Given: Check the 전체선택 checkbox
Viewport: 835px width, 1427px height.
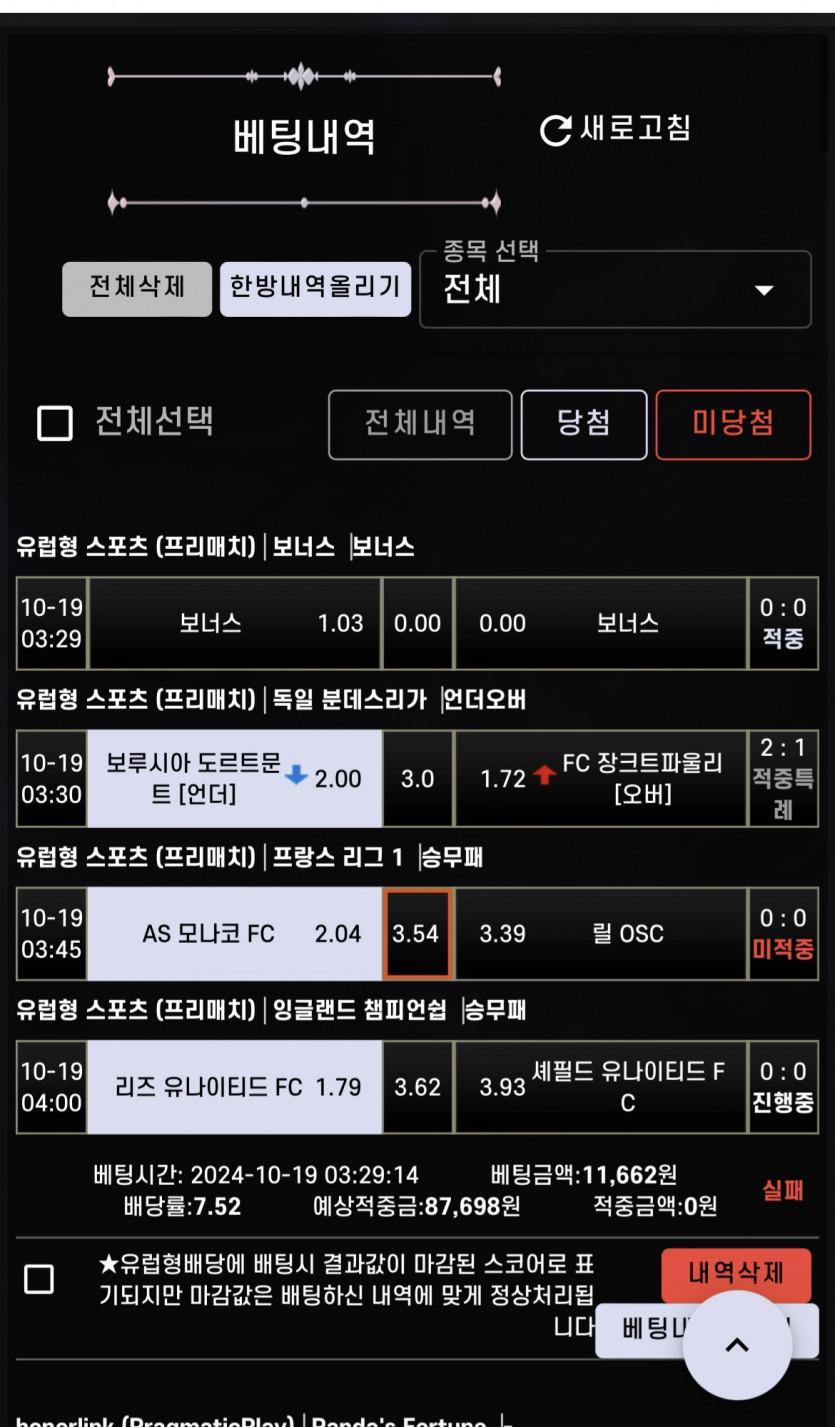Looking at the screenshot, I should tap(55, 423).
